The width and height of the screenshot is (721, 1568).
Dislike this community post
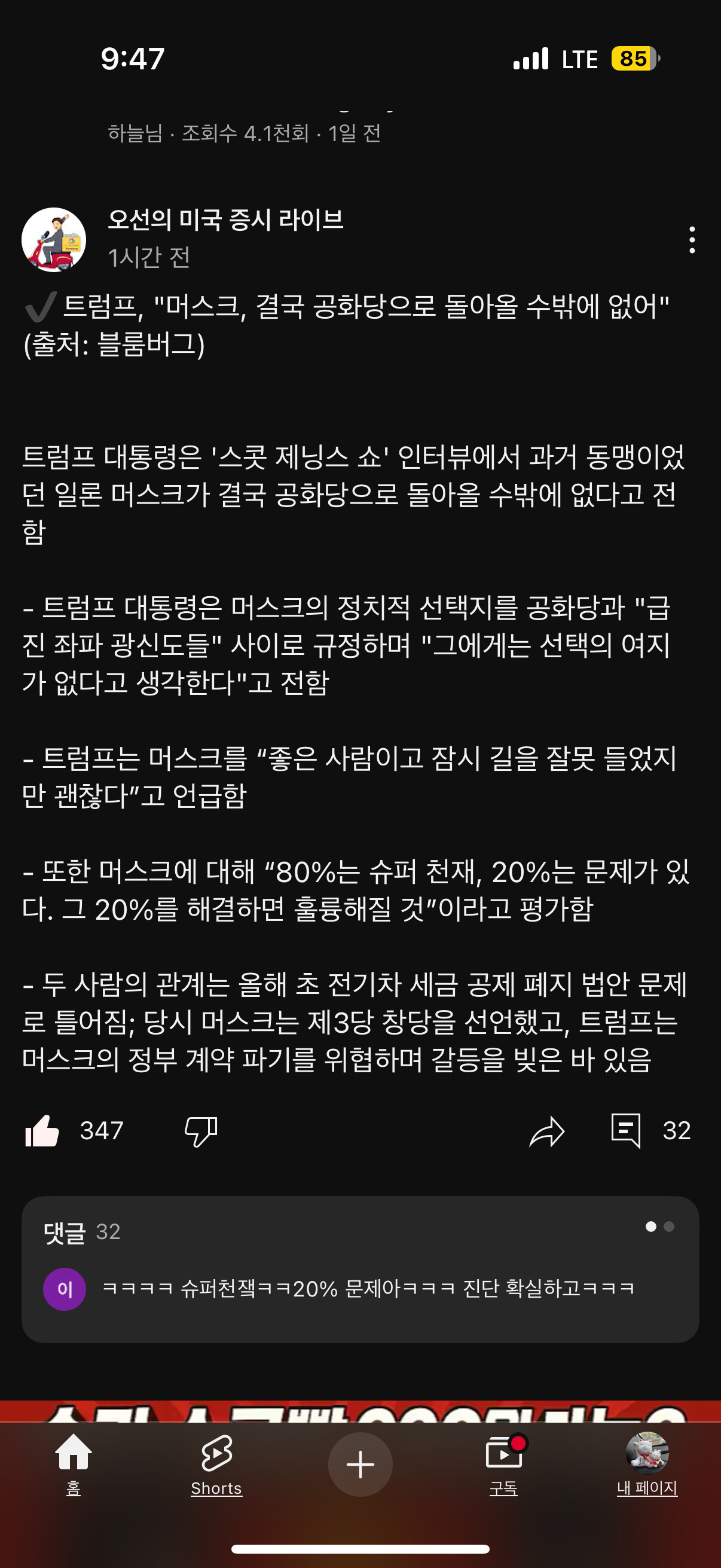tap(201, 1131)
